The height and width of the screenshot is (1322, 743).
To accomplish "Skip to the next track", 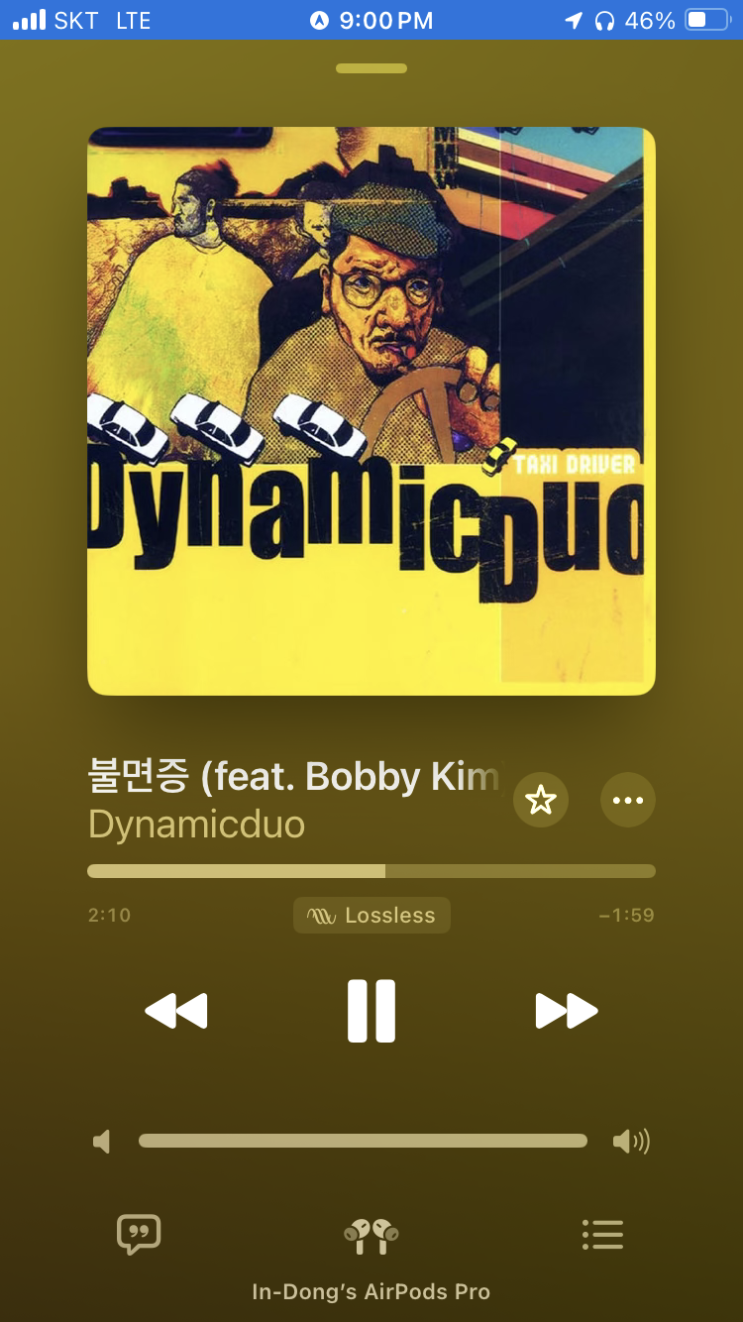I will point(566,1011).
